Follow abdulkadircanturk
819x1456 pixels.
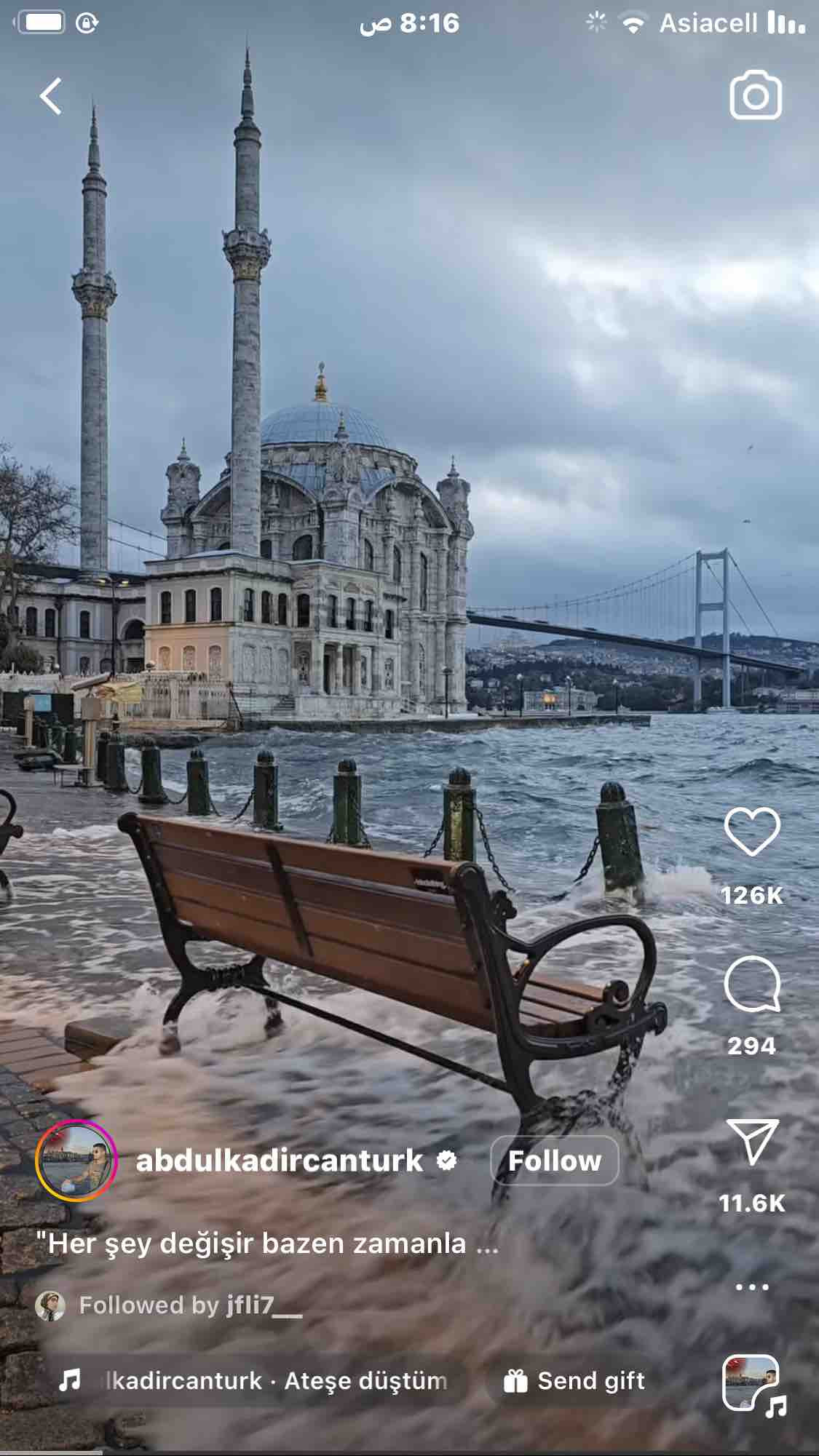[x=555, y=1161]
